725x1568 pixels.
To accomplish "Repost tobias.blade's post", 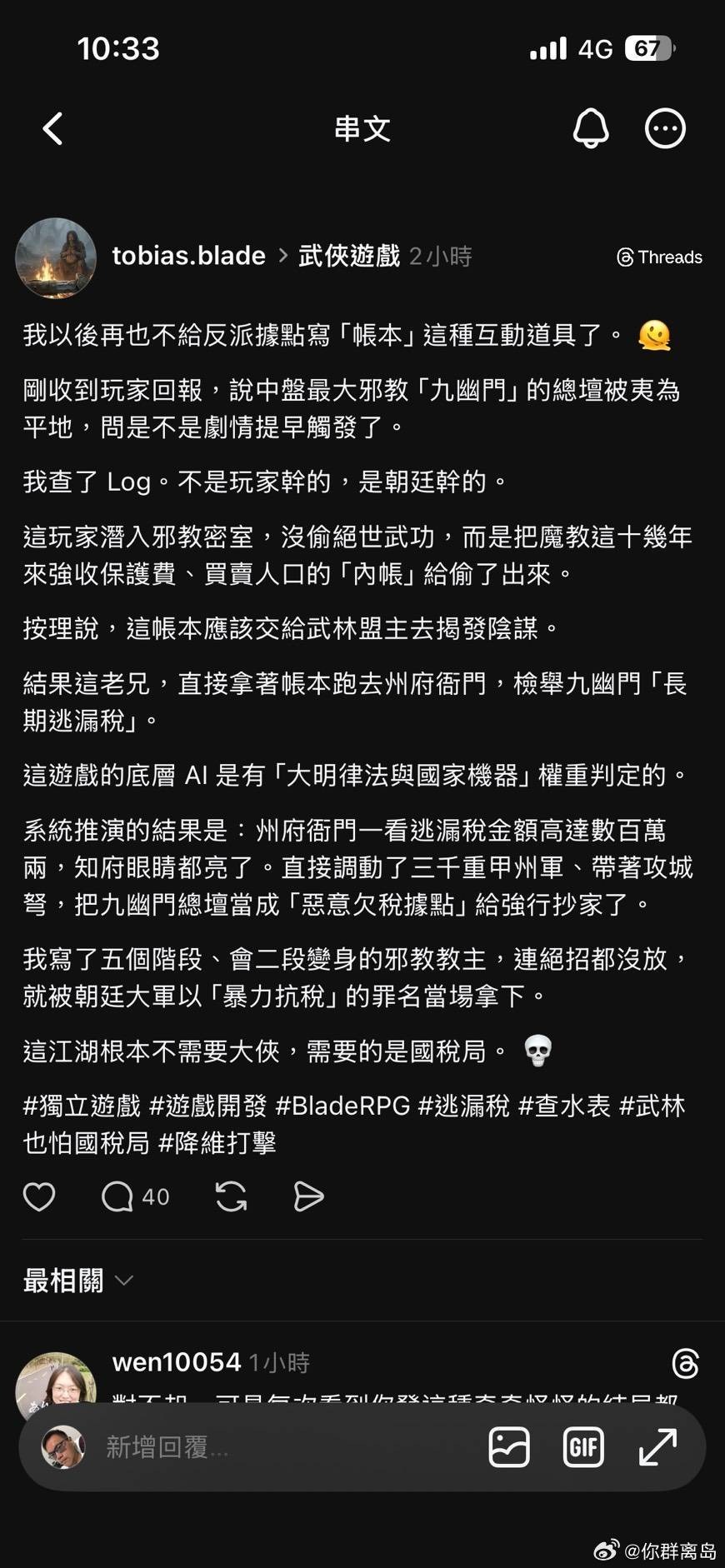I will tap(231, 1196).
